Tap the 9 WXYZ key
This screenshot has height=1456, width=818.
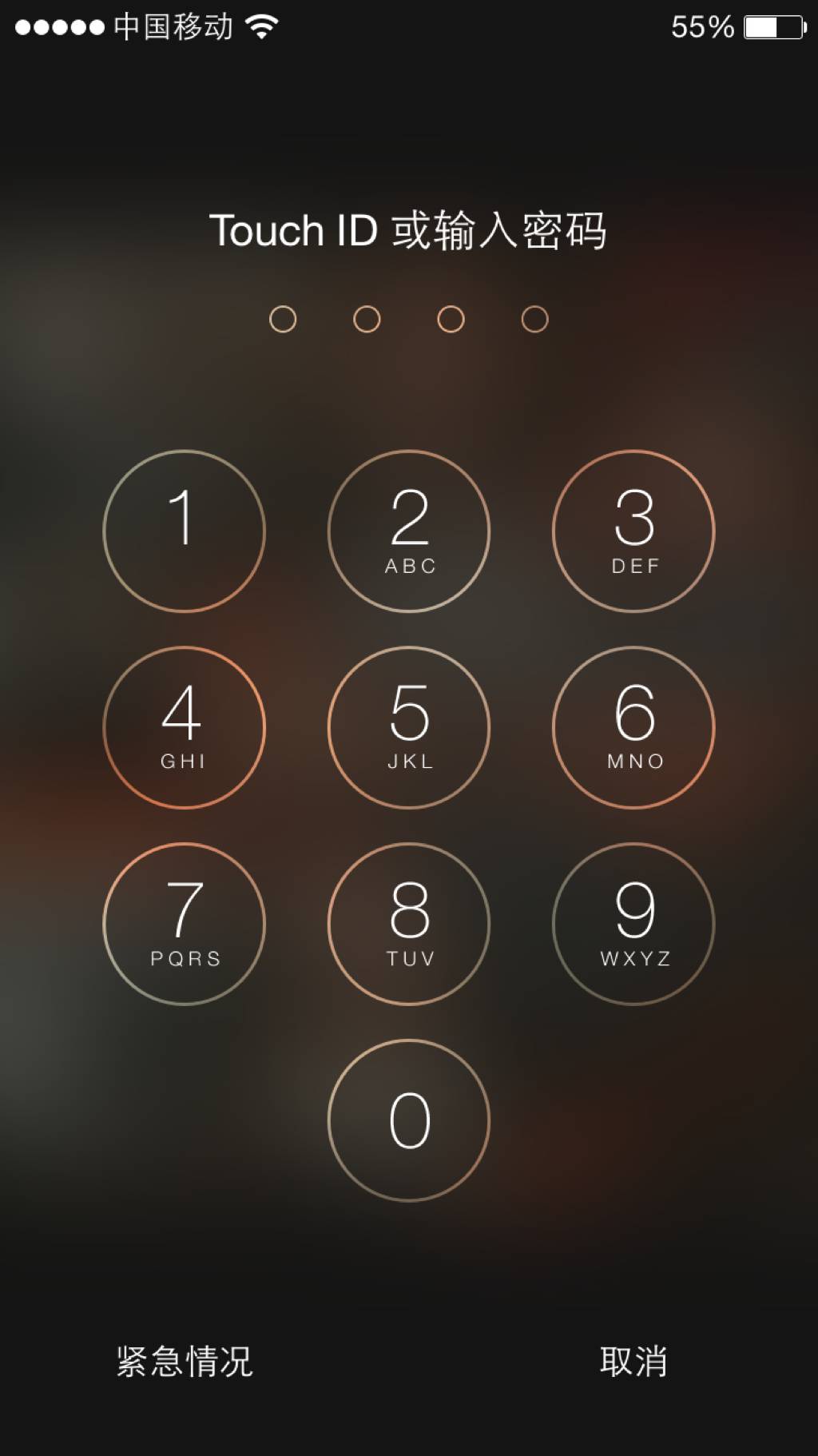(x=633, y=924)
